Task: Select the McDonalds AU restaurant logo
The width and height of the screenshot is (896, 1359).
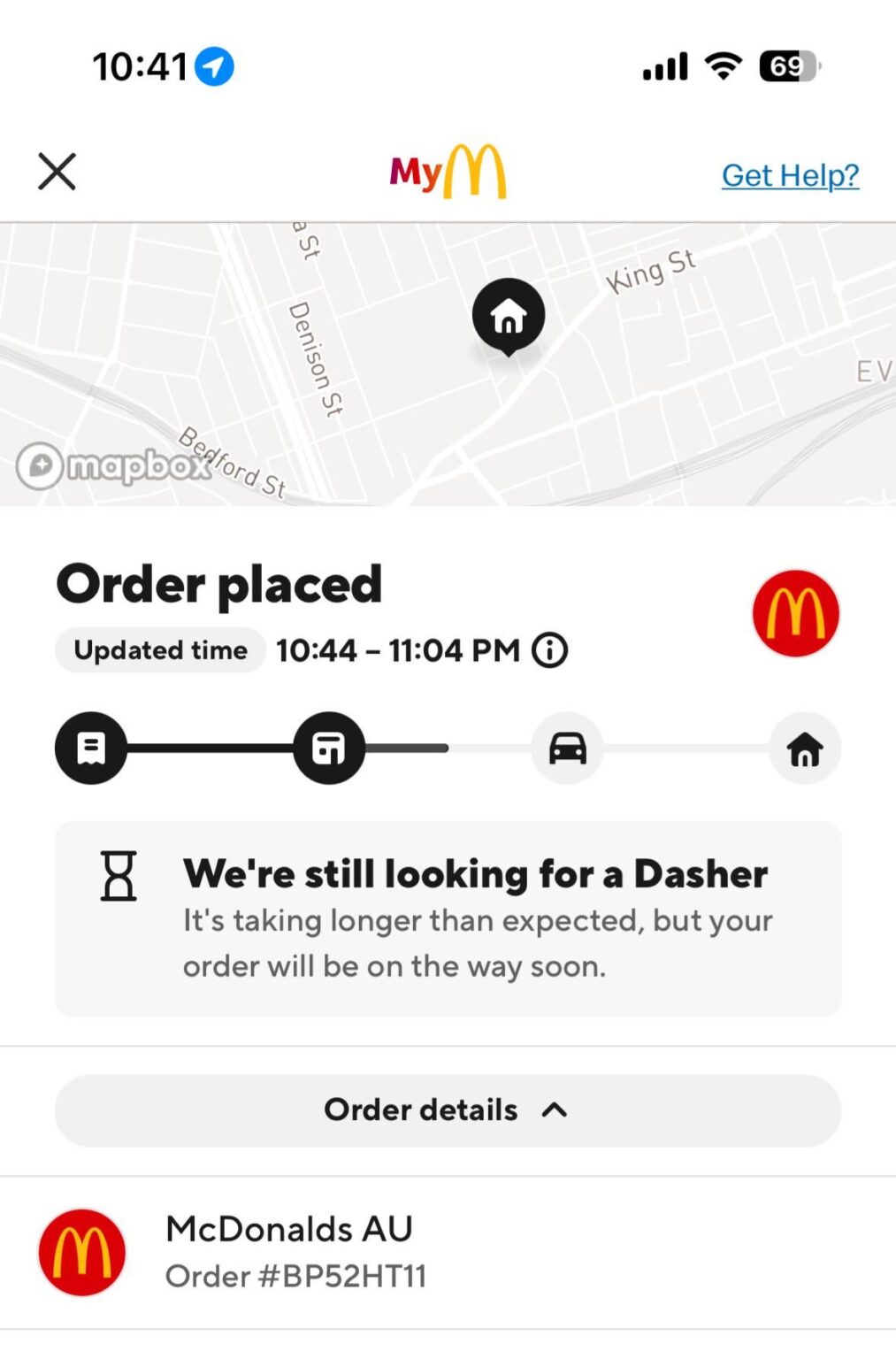Action: coord(81,1252)
